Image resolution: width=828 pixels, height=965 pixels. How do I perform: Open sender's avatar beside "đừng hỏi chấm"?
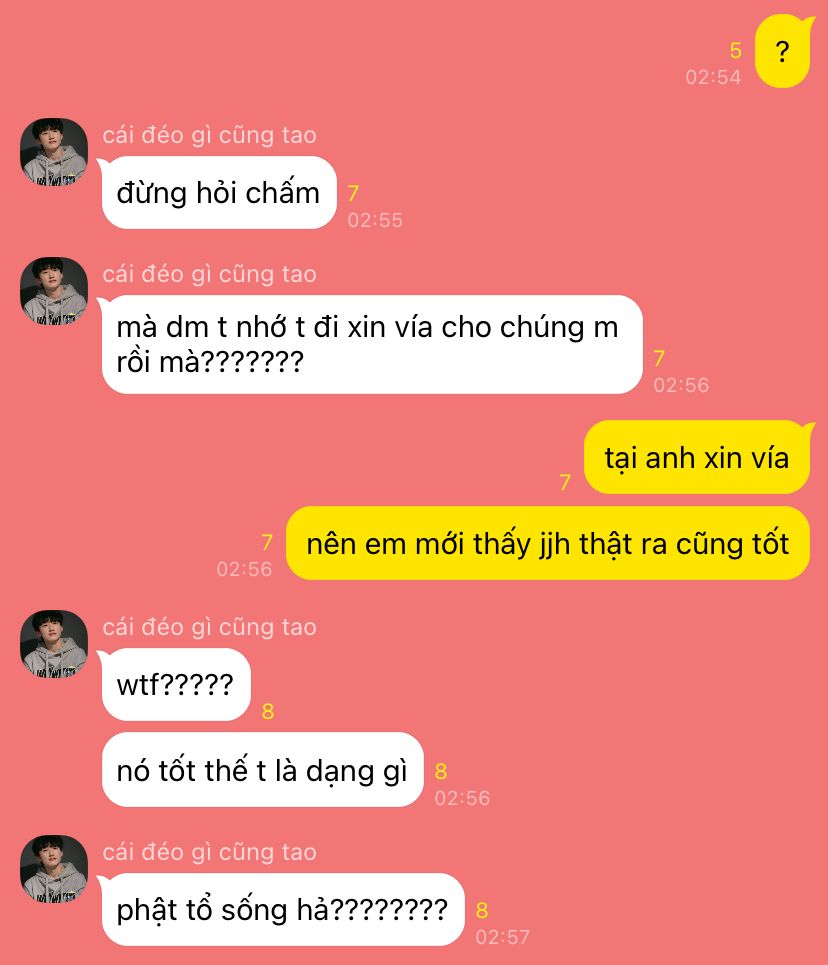(54, 151)
